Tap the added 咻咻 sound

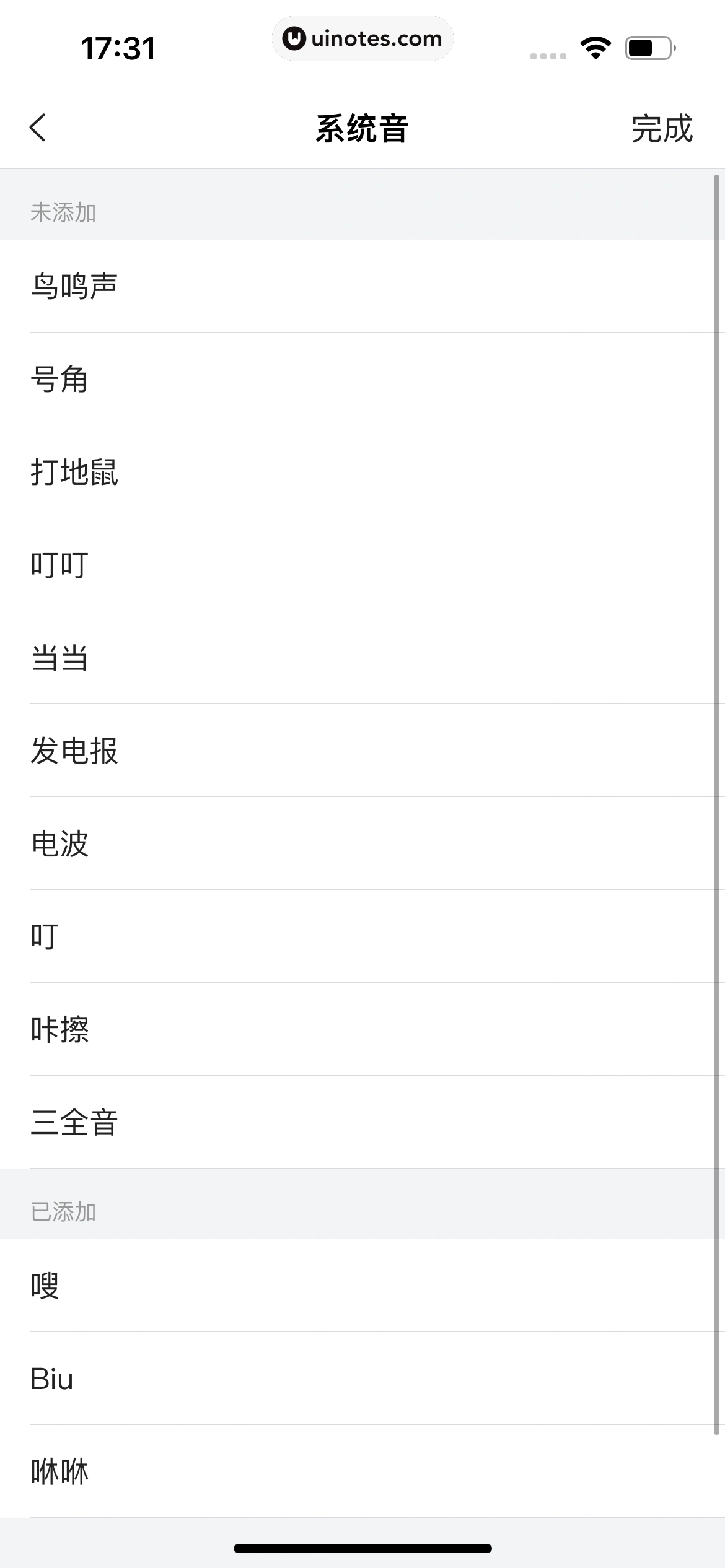point(60,1471)
